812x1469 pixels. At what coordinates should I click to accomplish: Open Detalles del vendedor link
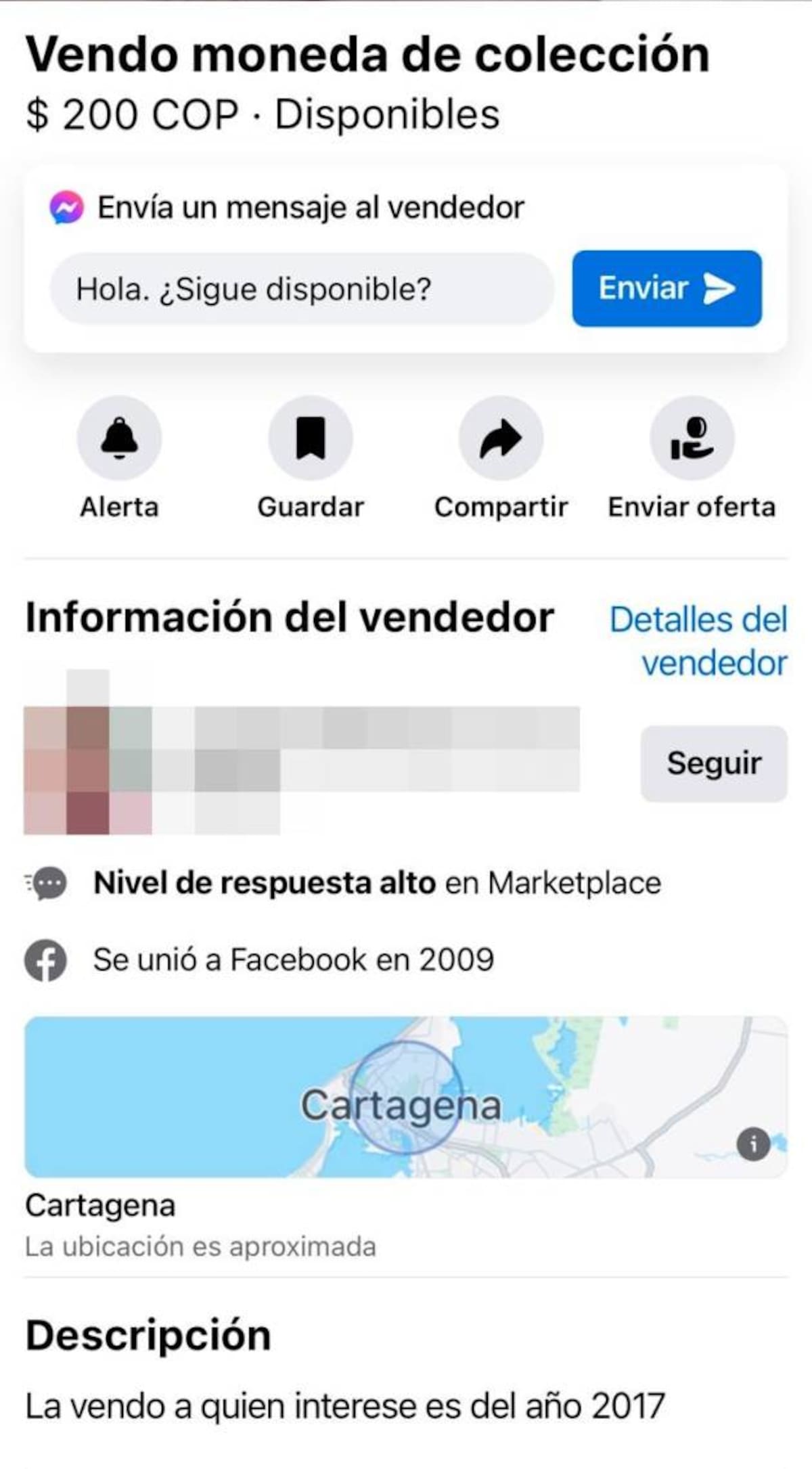coord(699,640)
